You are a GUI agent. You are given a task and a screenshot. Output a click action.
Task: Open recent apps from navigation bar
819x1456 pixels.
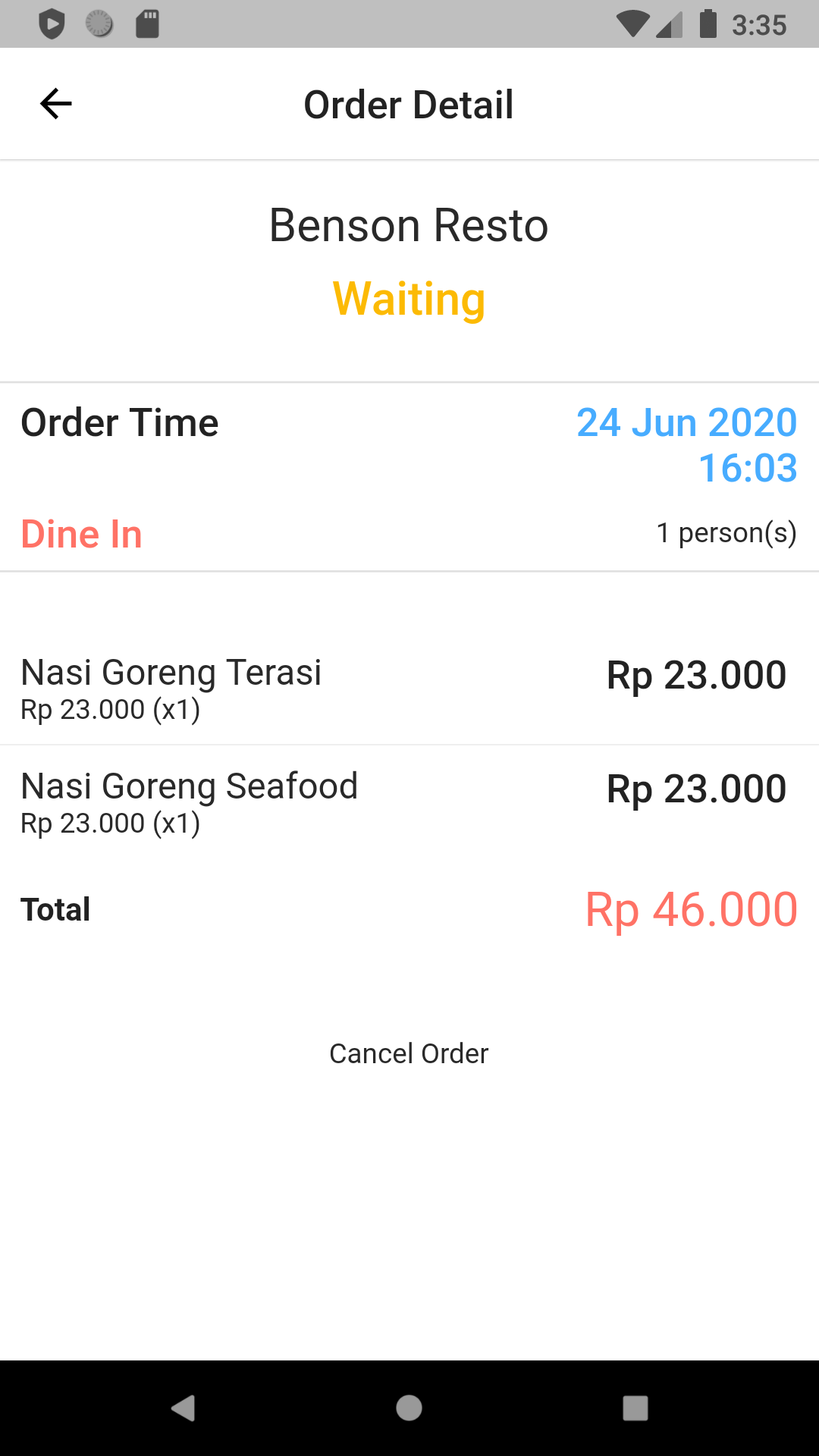635,1408
